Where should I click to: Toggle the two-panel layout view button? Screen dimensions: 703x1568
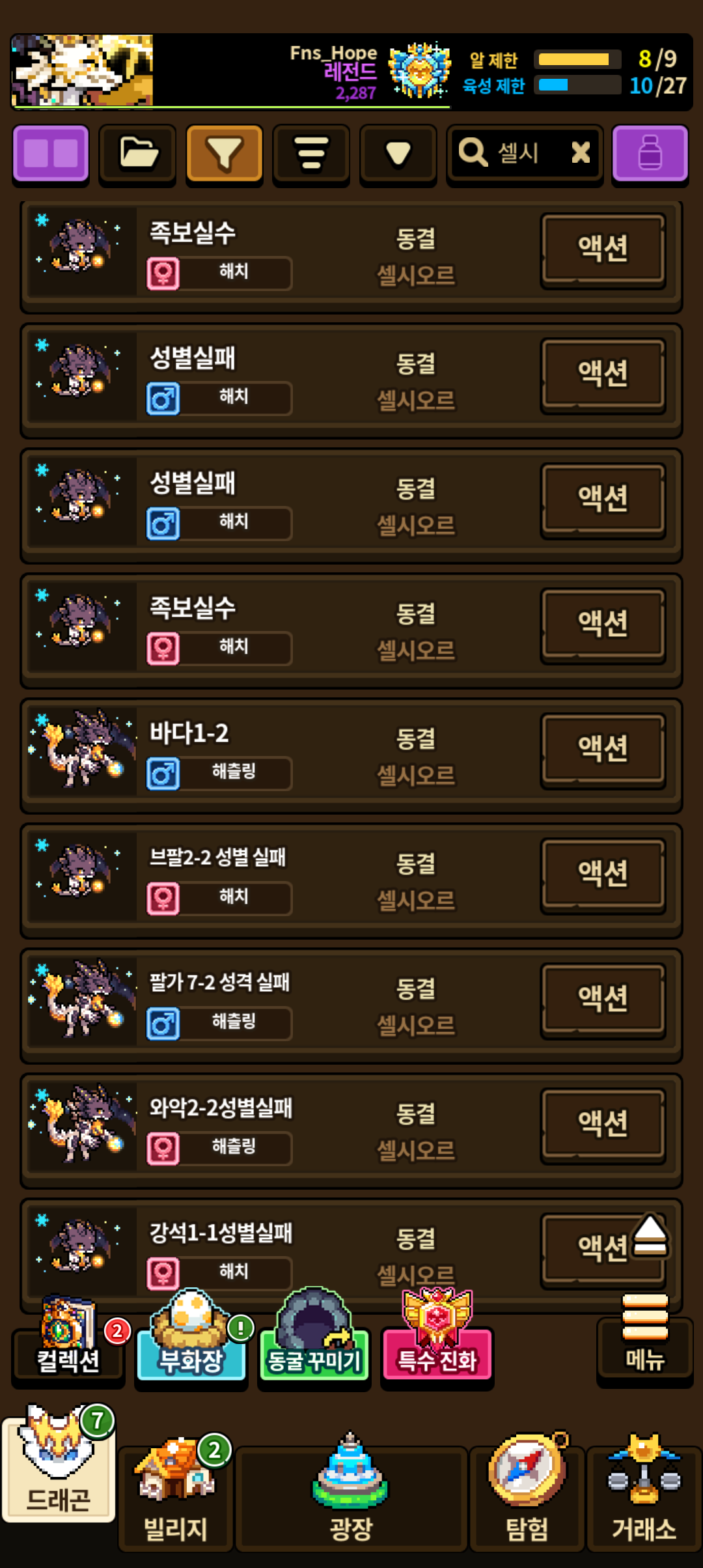[x=51, y=154]
